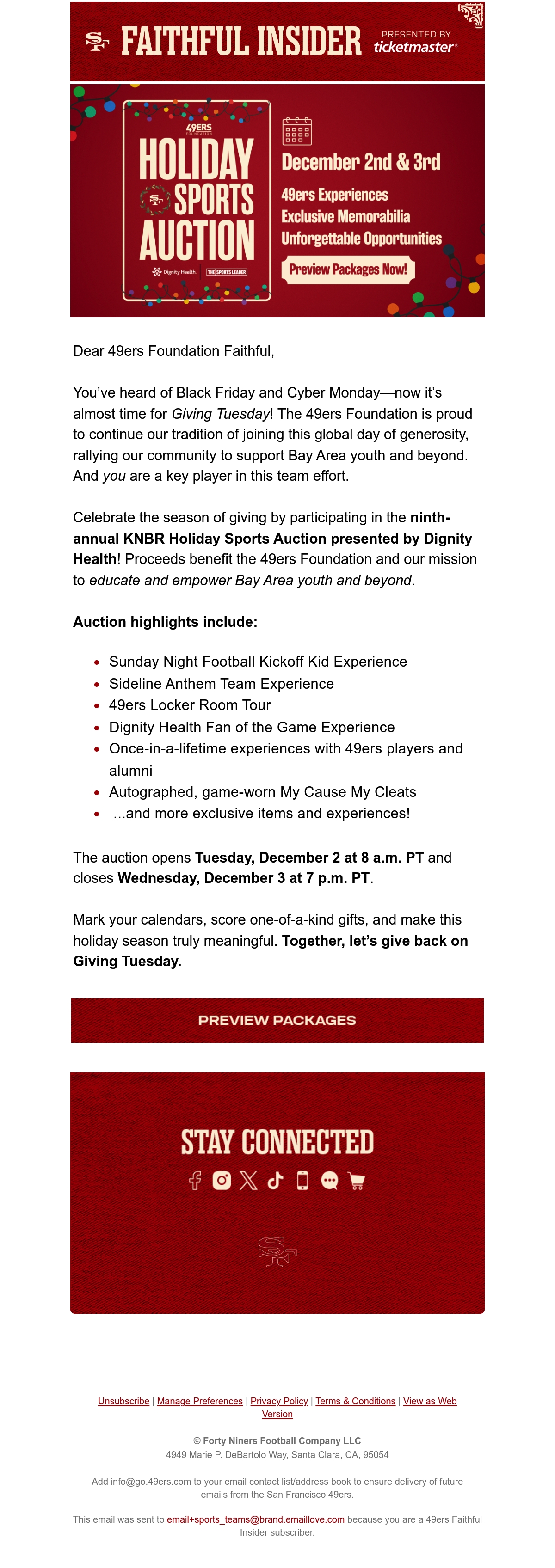The width and height of the screenshot is (555, 1568).
Task: Tap the recipient email address link
Action: coord(256,1519)
